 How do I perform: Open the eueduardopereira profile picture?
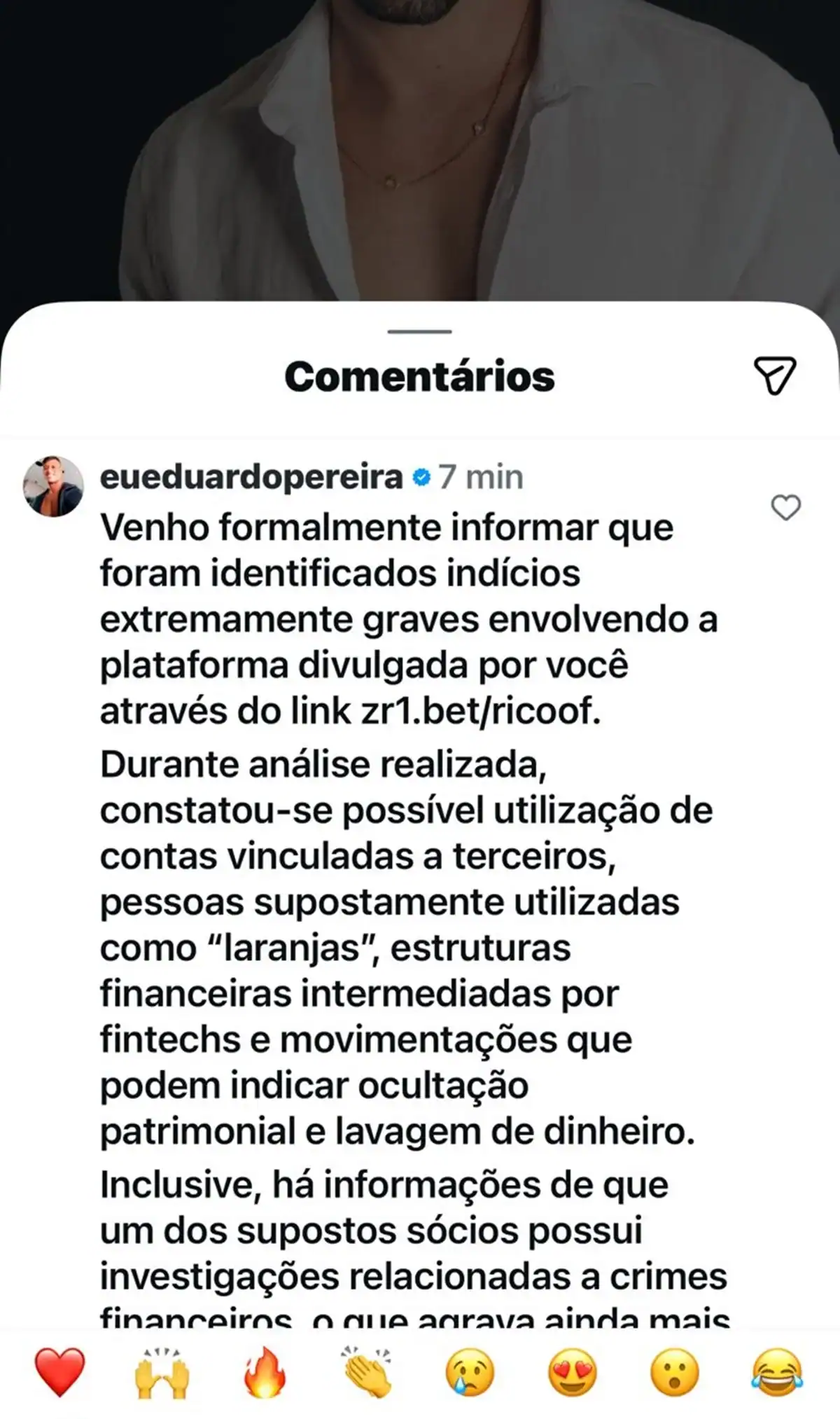click(53, 487)
